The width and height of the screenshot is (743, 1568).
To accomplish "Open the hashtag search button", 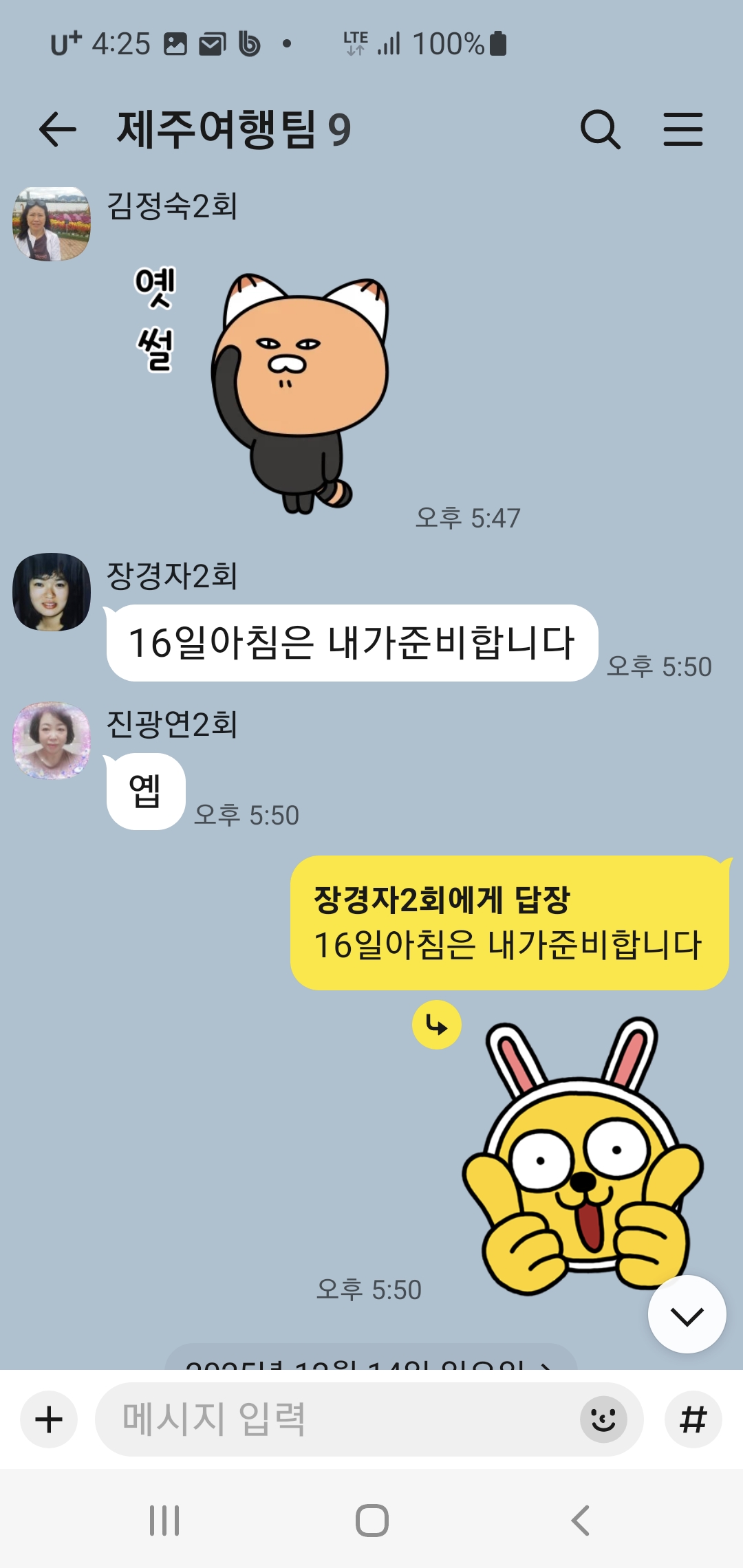I will 693,1419.
